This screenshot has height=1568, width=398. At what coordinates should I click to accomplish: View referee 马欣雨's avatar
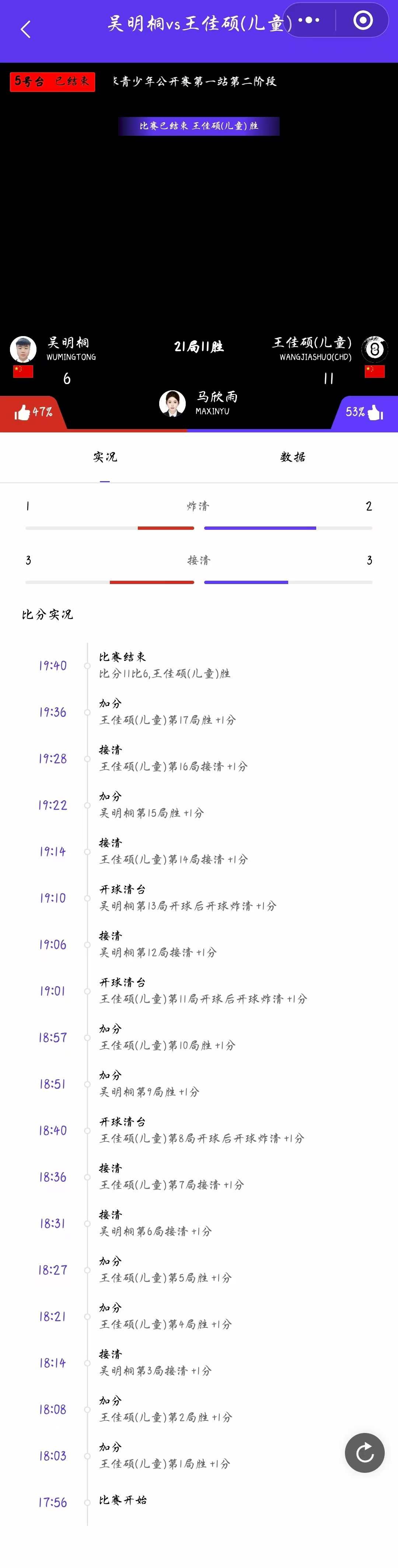[x=172, y=403]
